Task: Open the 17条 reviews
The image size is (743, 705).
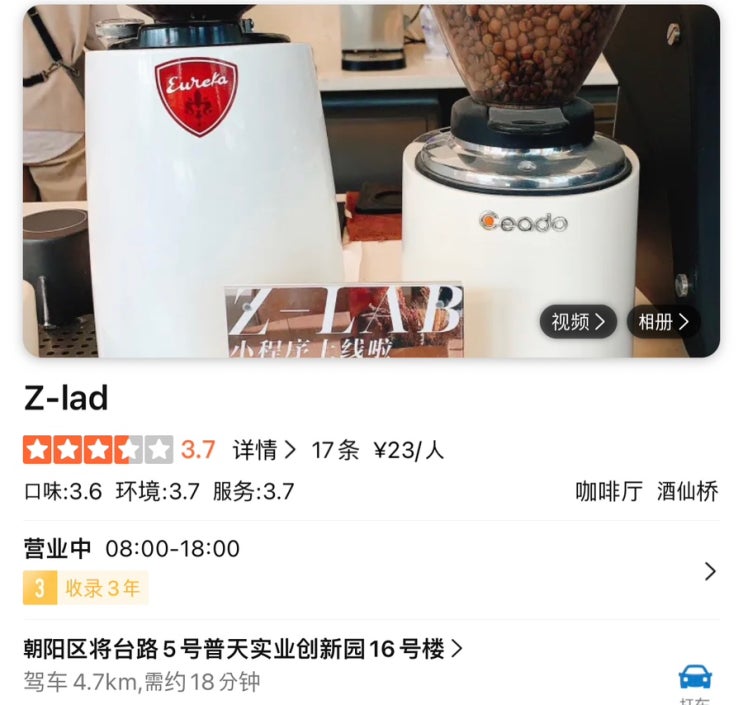Action: click(x=335, y=450)
